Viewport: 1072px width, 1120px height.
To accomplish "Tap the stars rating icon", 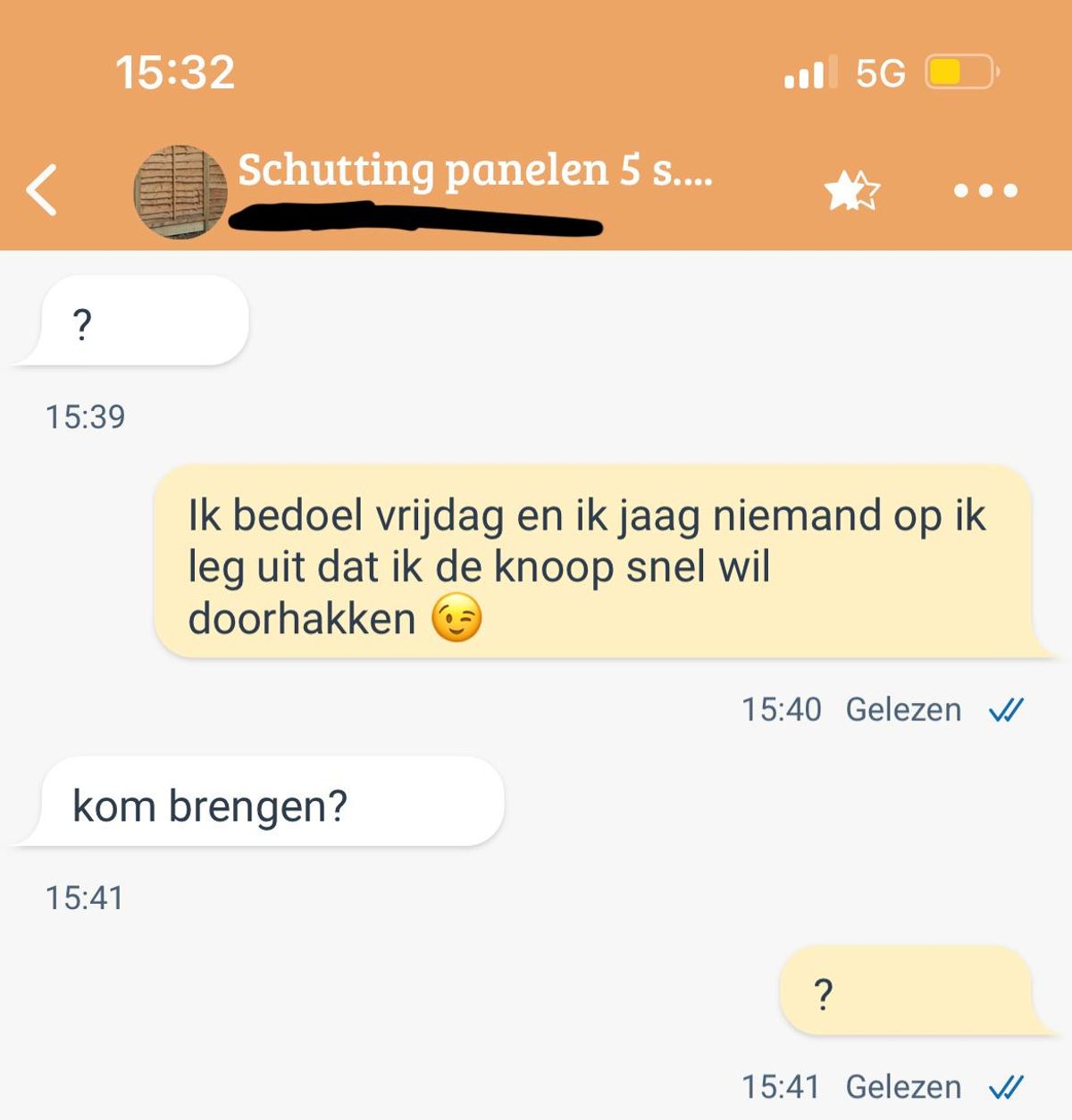I will coord(851,190).
